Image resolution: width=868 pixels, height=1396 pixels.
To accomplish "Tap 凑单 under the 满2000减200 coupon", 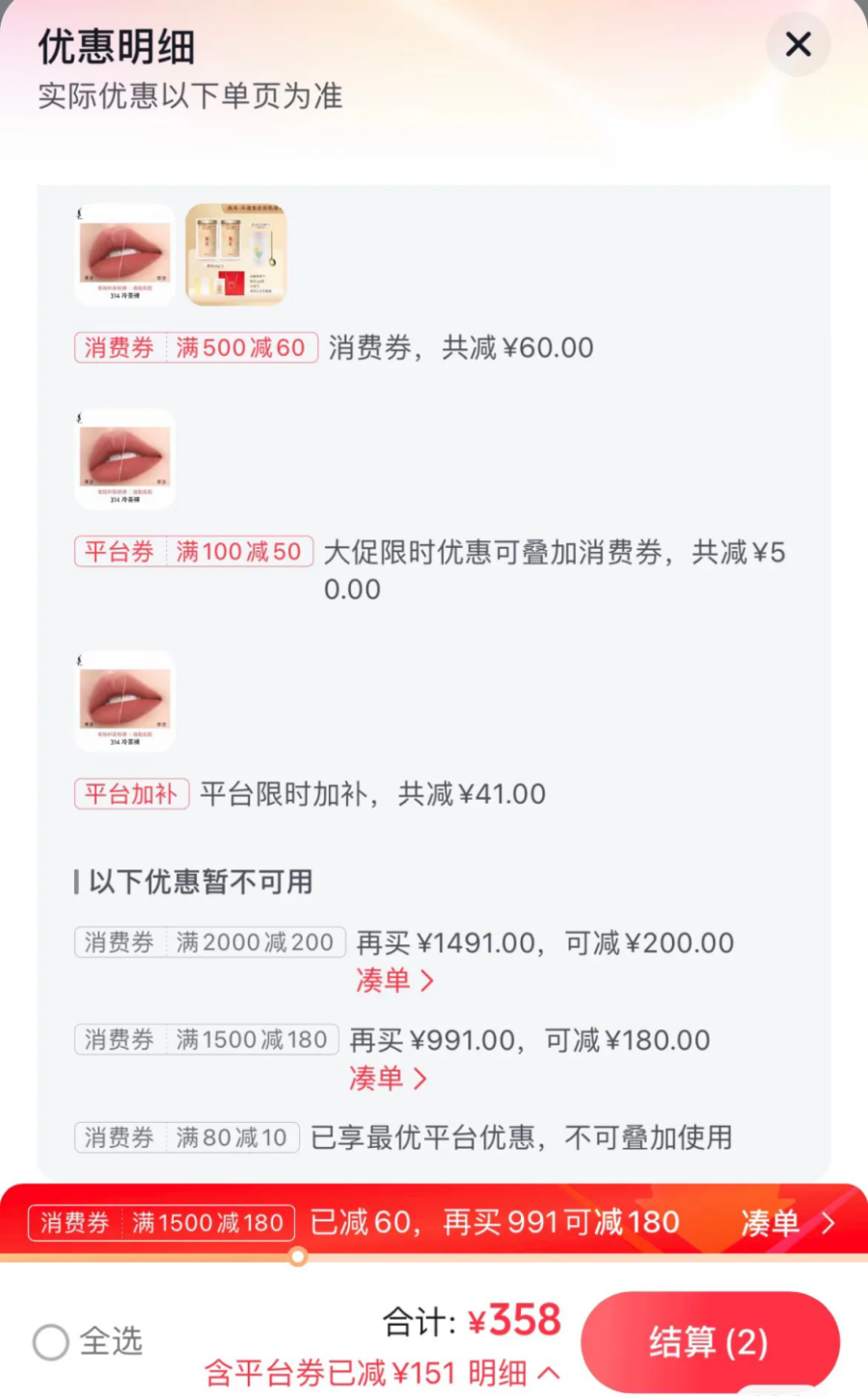I will (394, 980).
